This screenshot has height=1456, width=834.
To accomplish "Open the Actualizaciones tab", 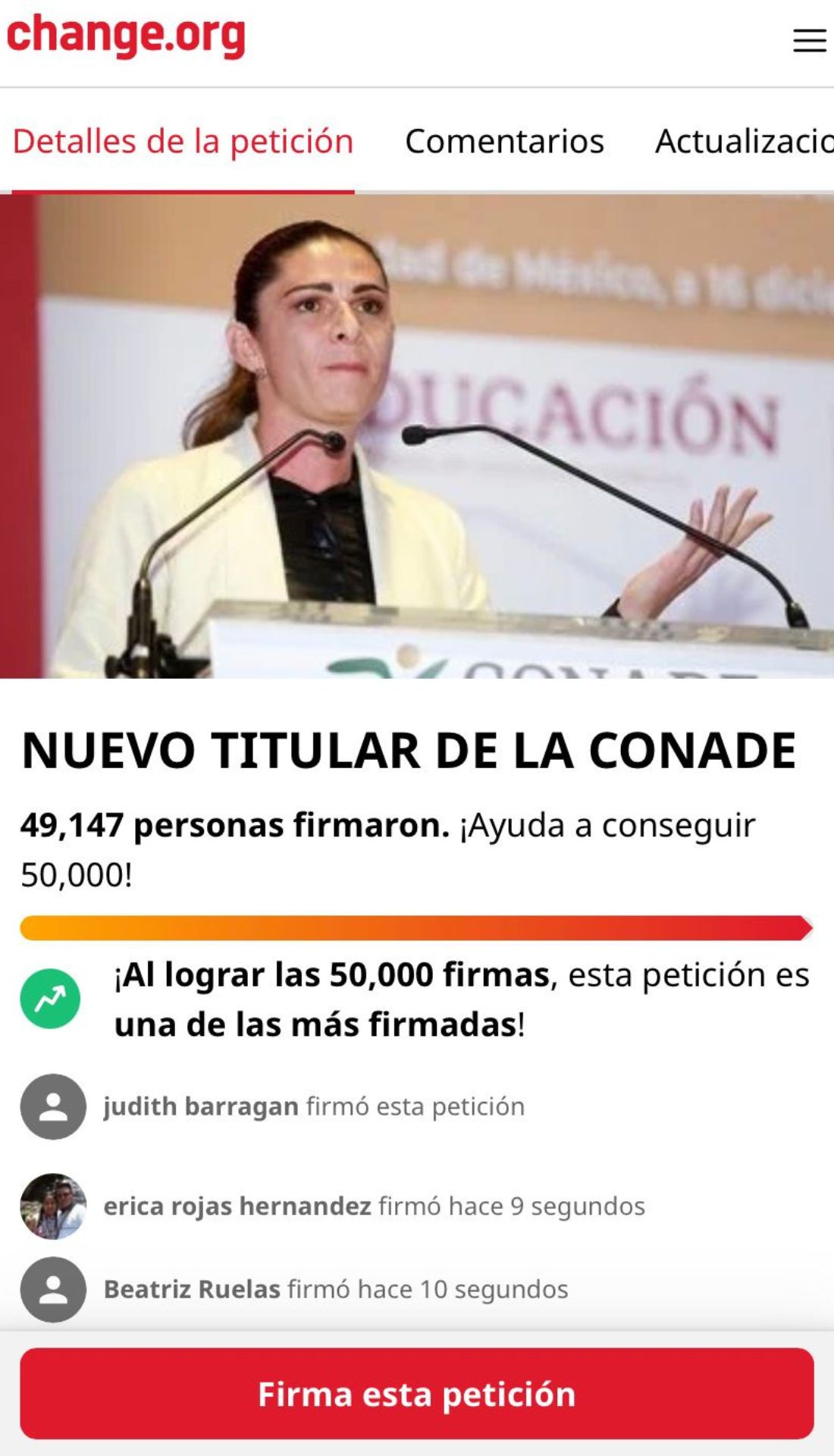I will coord(743,141).
